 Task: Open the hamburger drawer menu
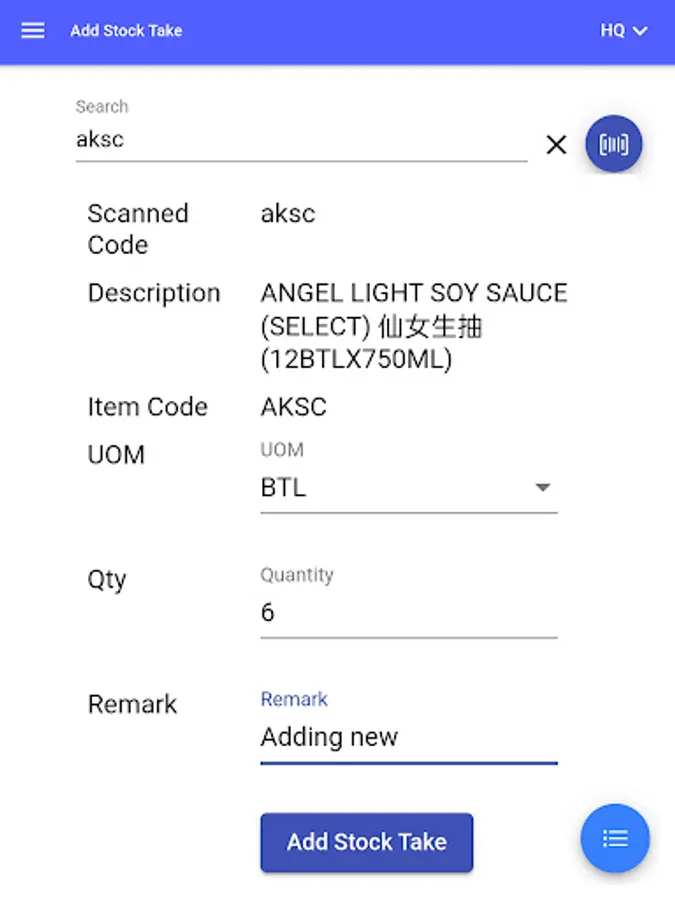(33, 30)
